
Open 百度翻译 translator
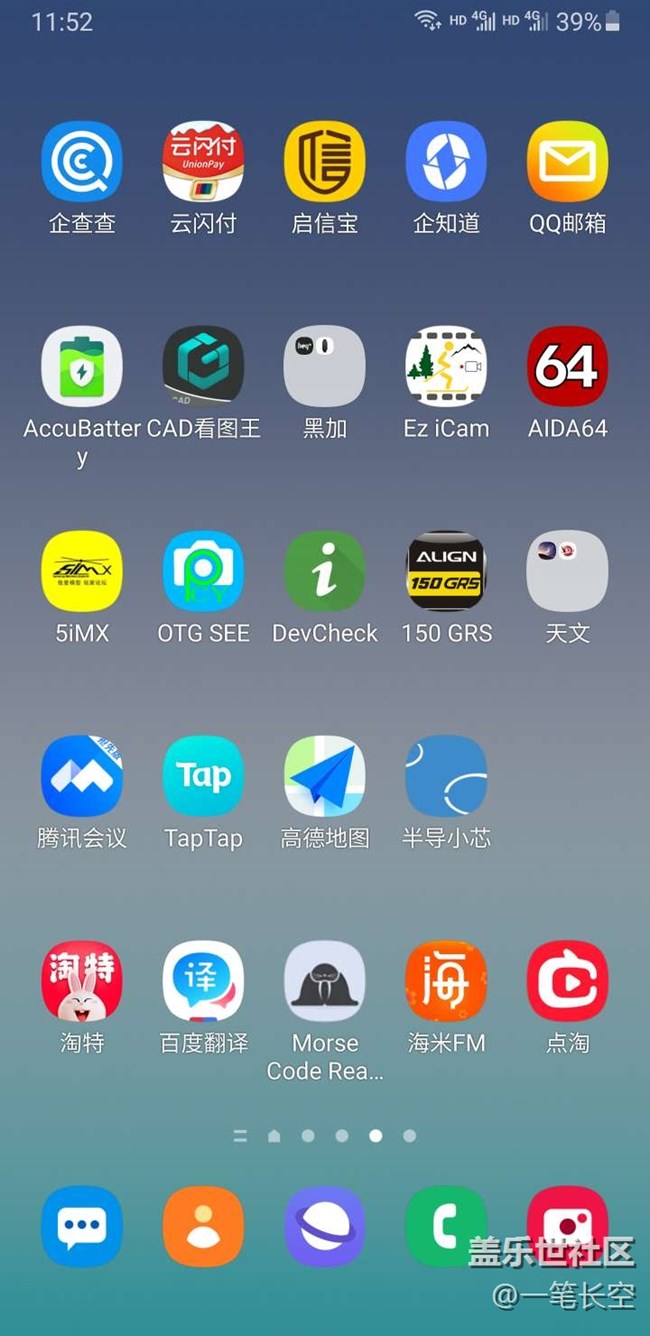[203, 981]
